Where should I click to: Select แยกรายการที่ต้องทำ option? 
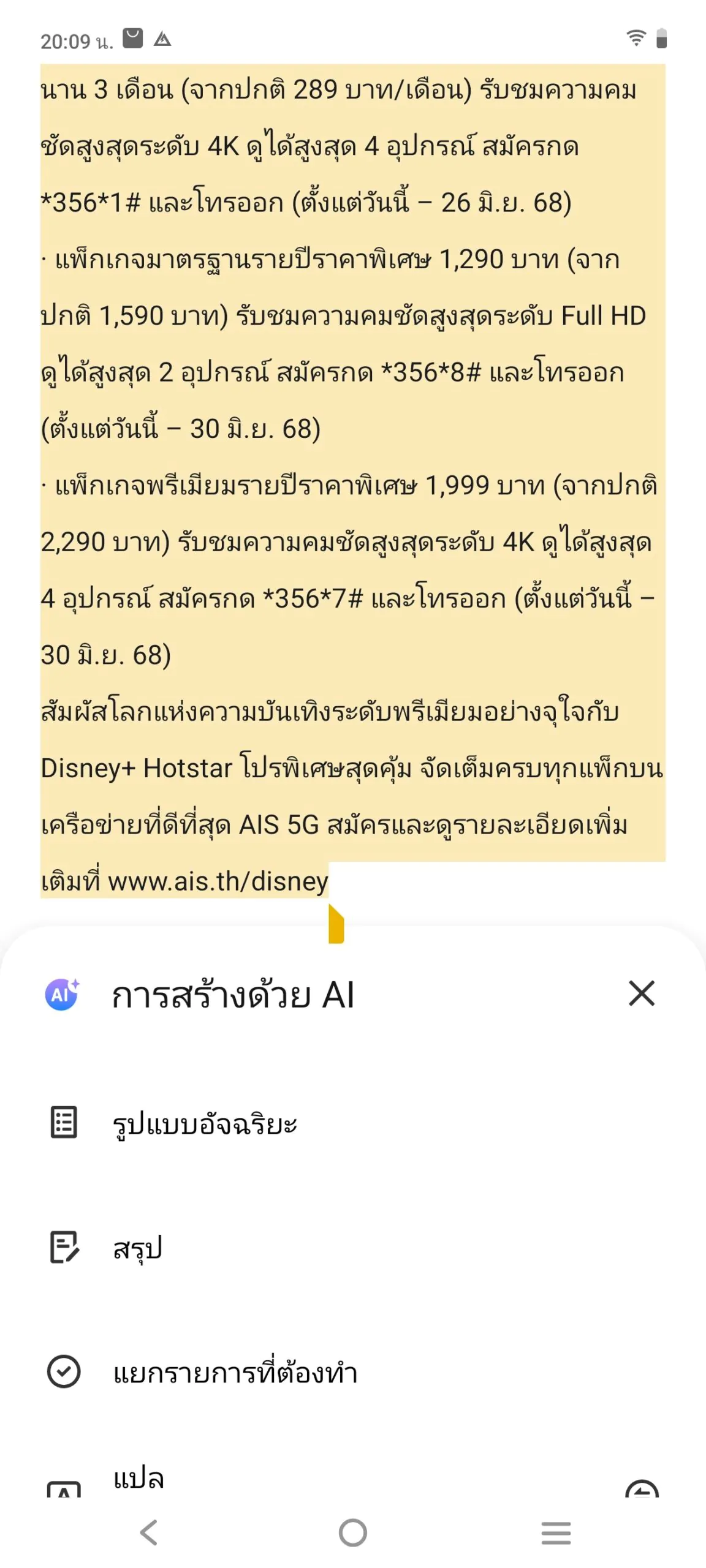point(353,1372)
